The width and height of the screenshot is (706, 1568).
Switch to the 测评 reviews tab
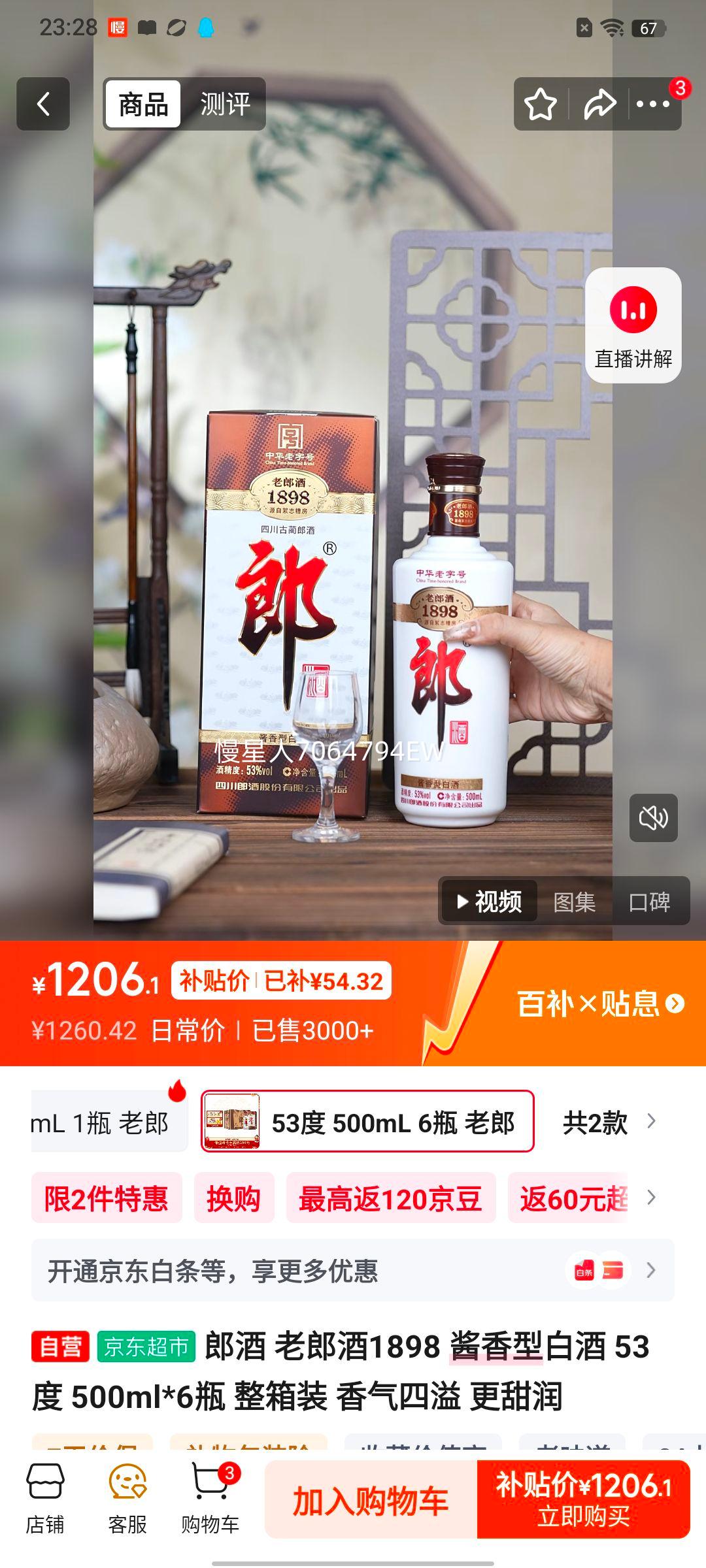[224, 105]
